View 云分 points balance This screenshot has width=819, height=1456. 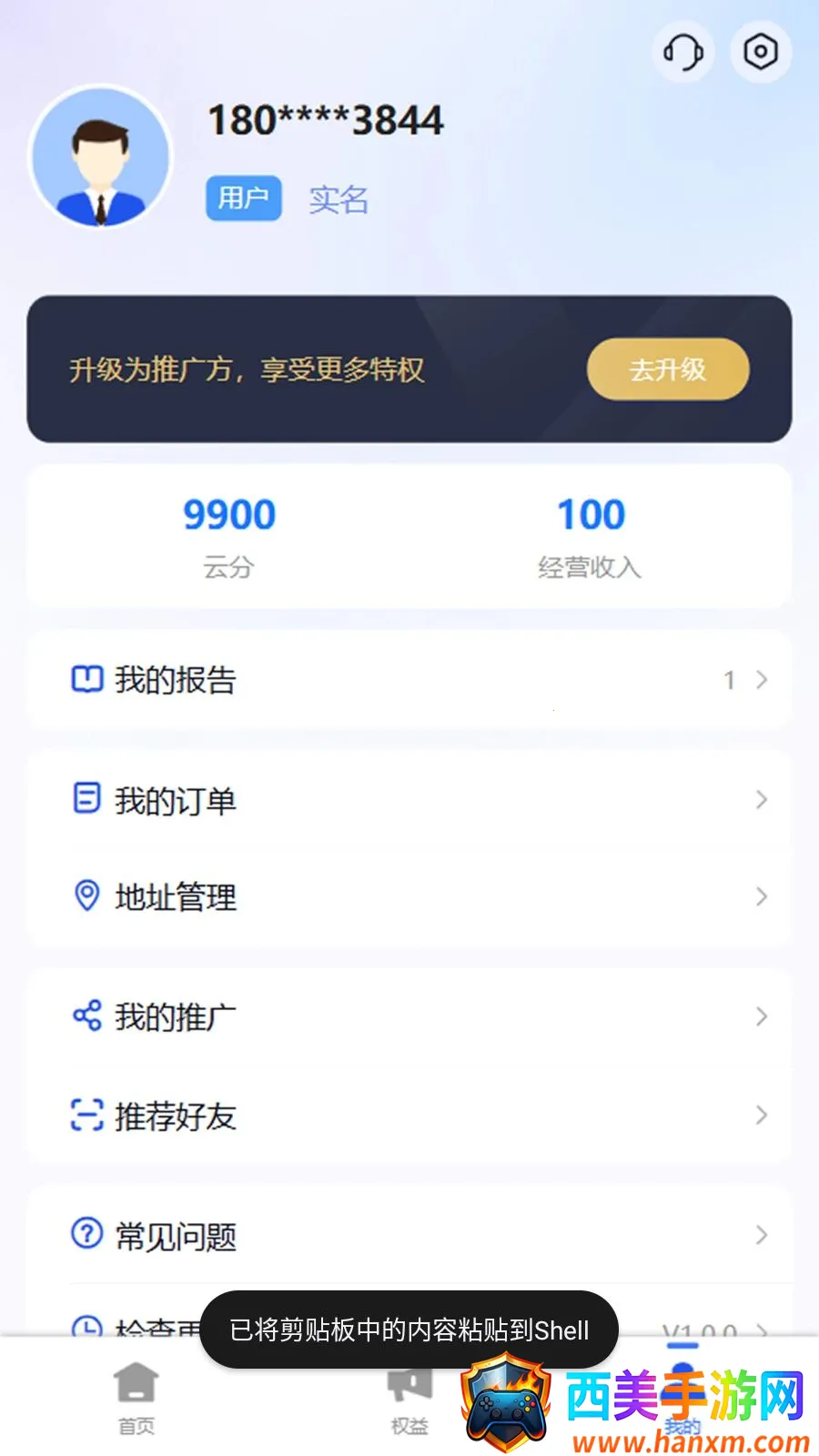tap(228, 537)
